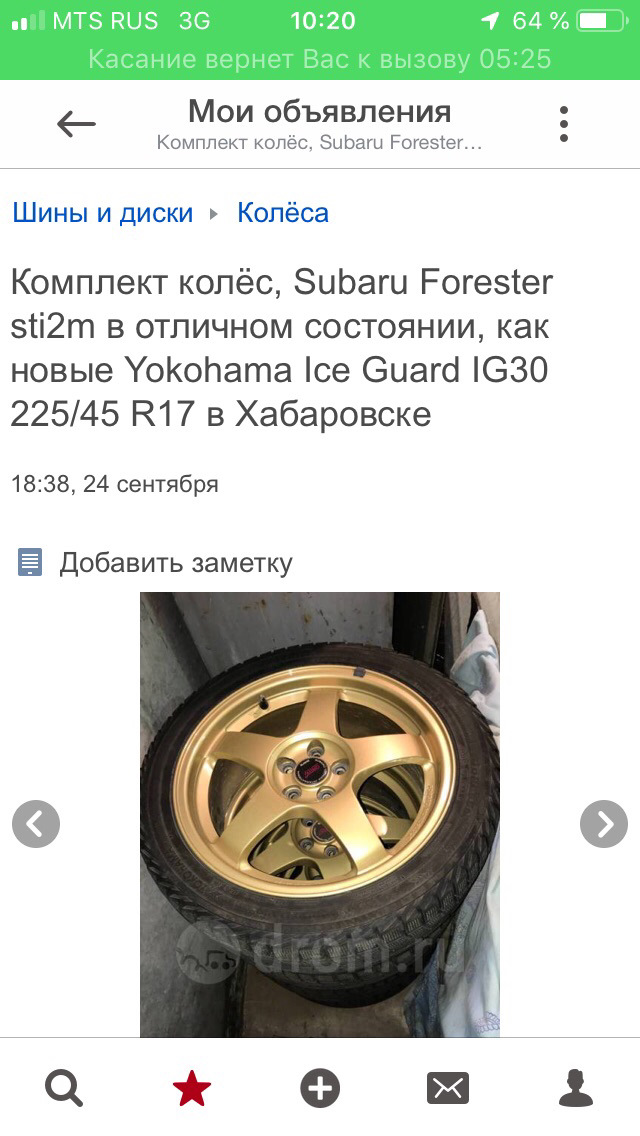The image size is (640, 1136).
Task: Open the Колёса breadcrumb link
Action: (x=282, y=213)
